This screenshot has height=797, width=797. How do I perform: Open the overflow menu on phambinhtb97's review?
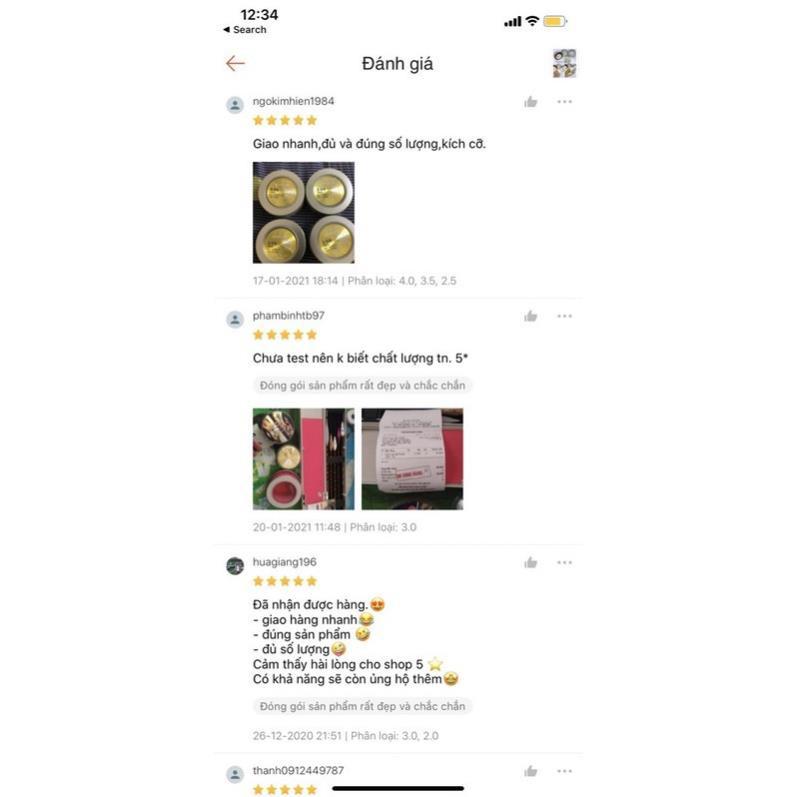click(564, 316)
